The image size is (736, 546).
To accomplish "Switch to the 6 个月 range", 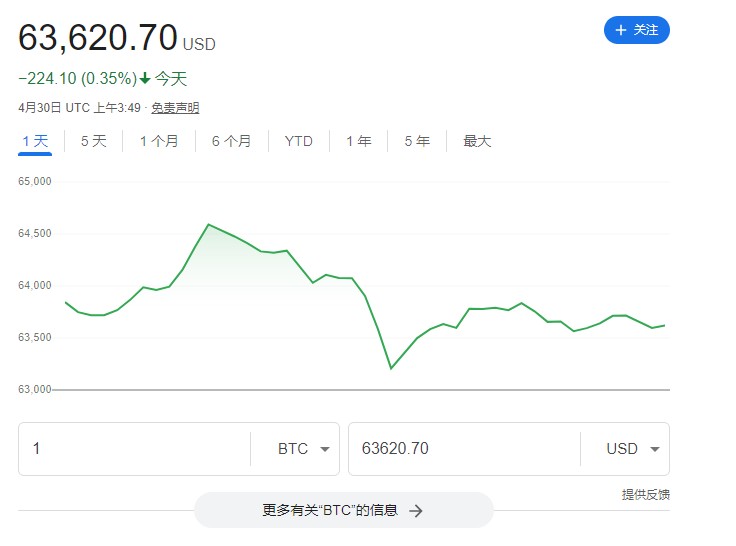I will coord(231,141).
